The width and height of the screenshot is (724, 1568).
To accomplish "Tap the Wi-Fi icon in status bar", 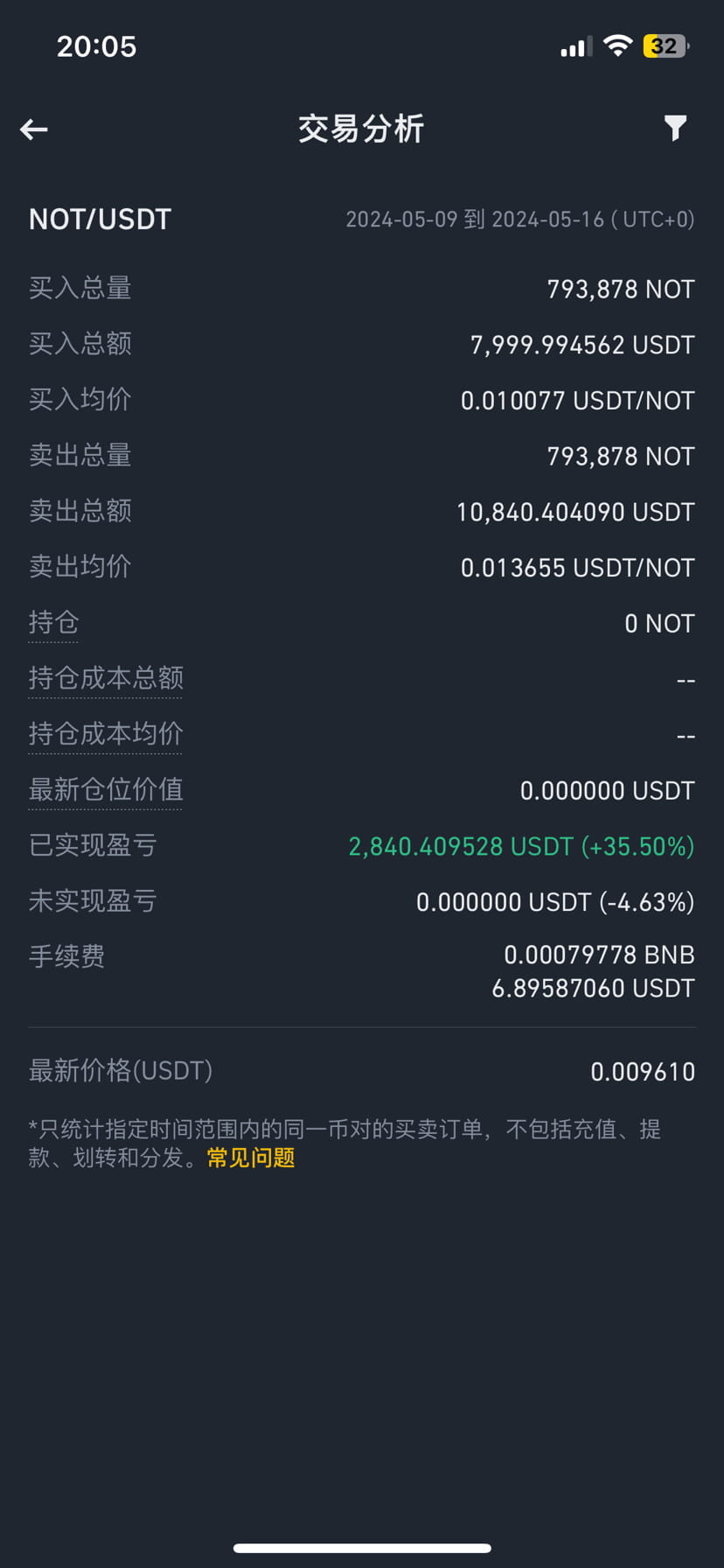I will [x=619, y=45].
